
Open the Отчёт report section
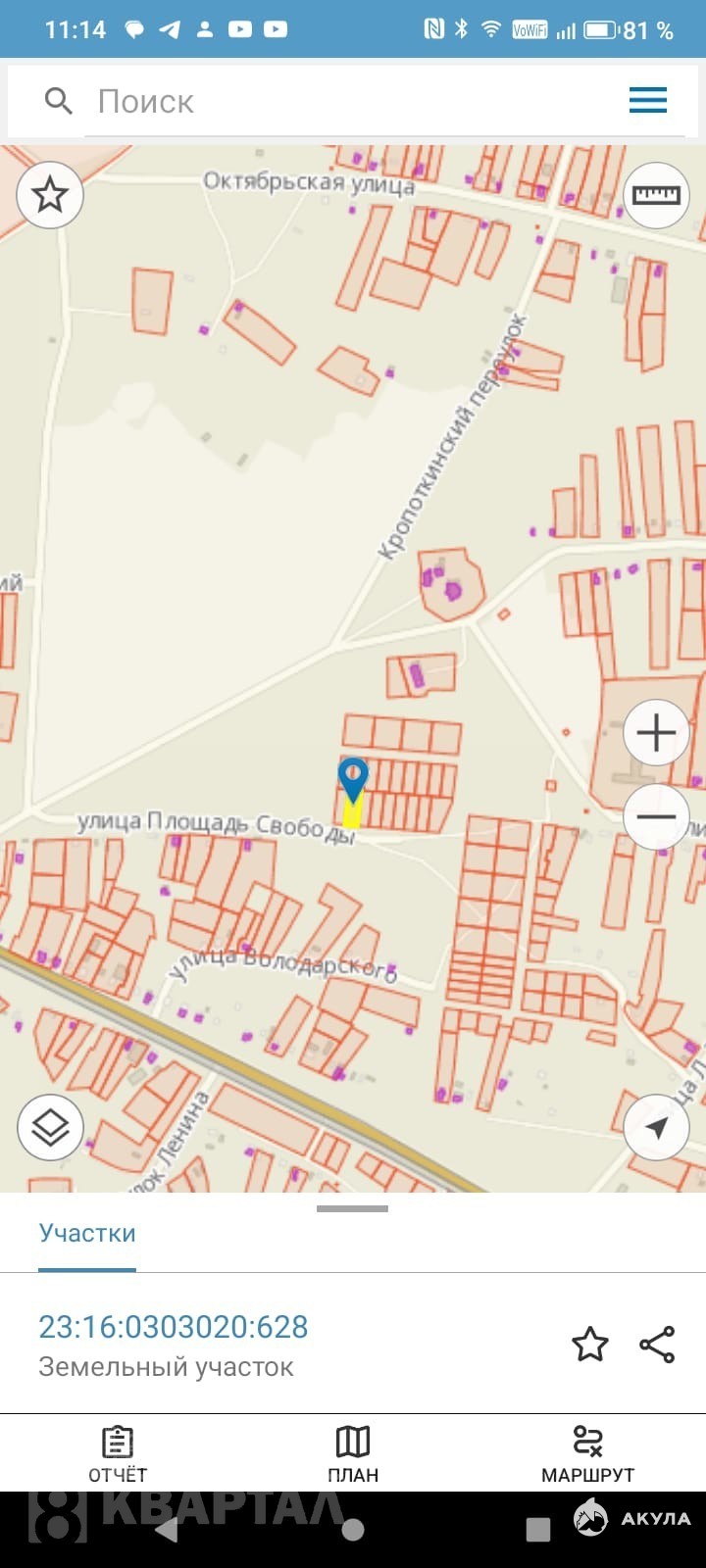pos(118,1454)
